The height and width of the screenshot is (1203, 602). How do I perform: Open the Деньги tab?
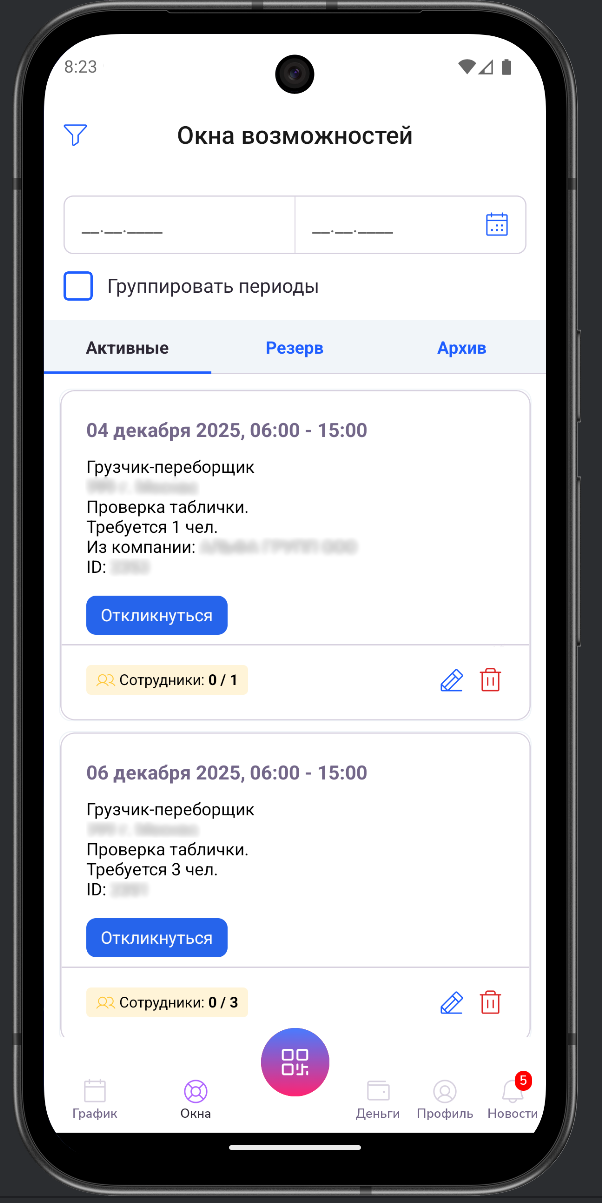pos(378,1098)
